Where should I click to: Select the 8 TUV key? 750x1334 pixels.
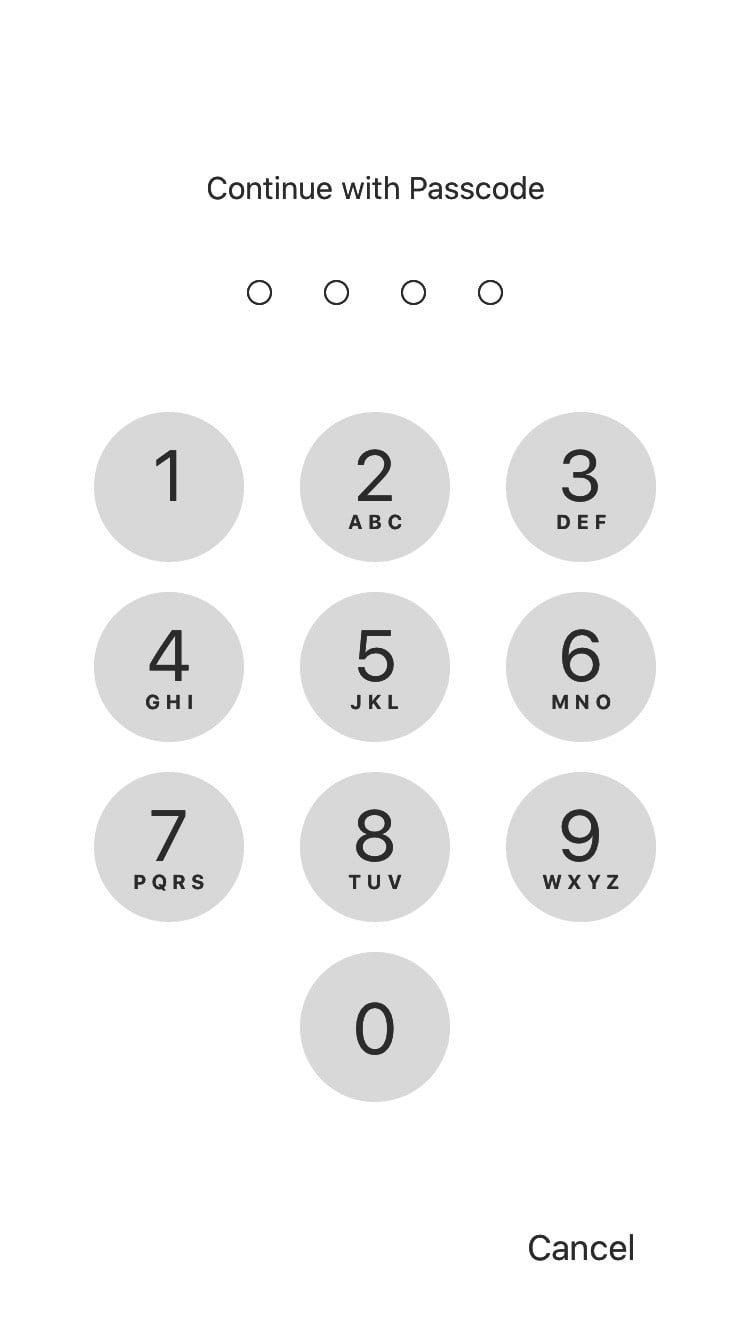[x=375, y=846]
